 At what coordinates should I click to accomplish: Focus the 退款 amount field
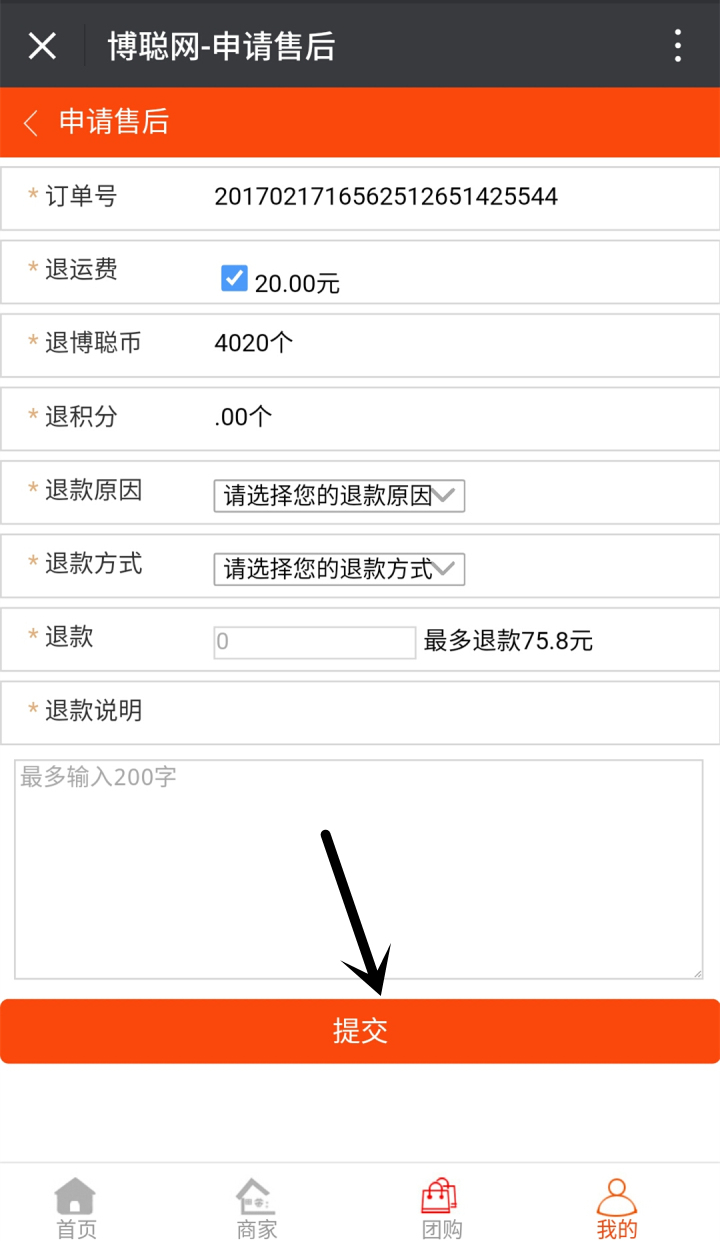tap(314, 642)
